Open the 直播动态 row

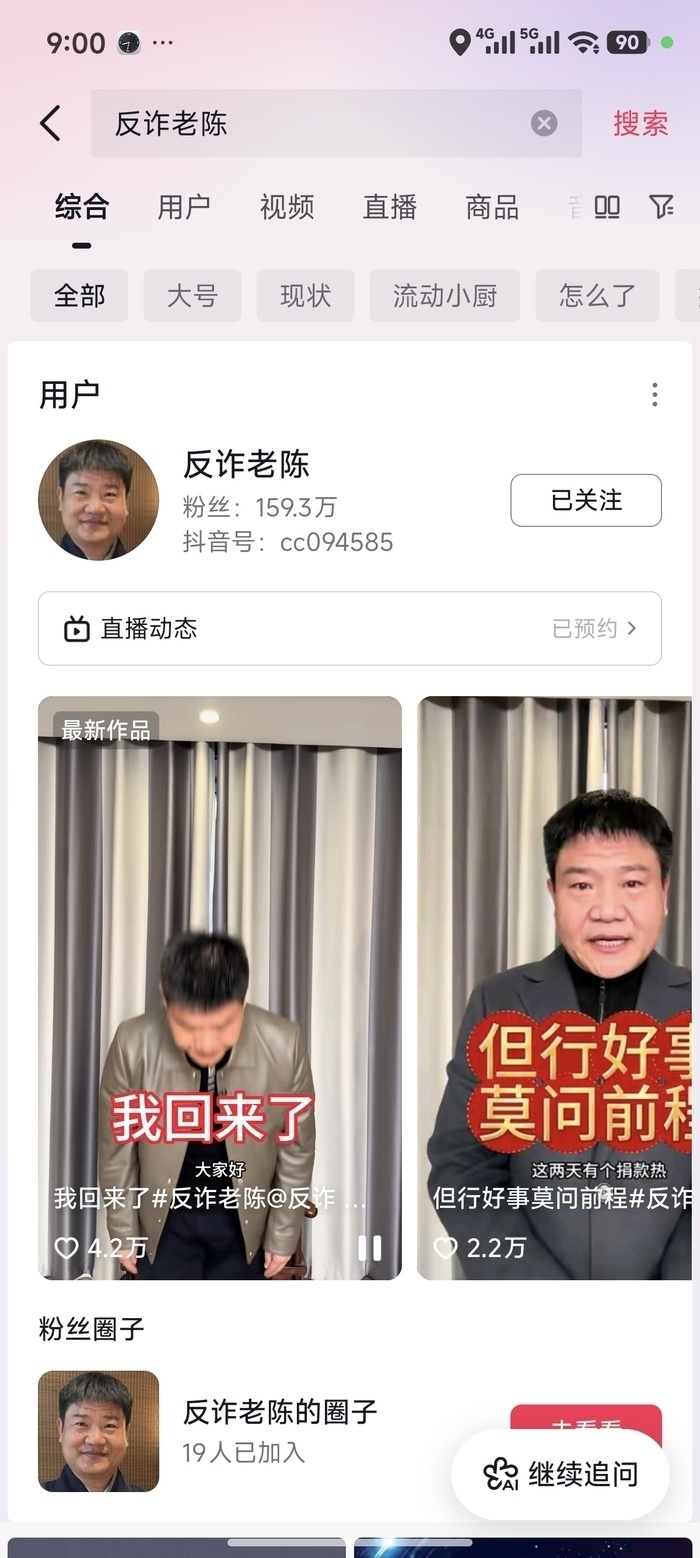point(350,628)
